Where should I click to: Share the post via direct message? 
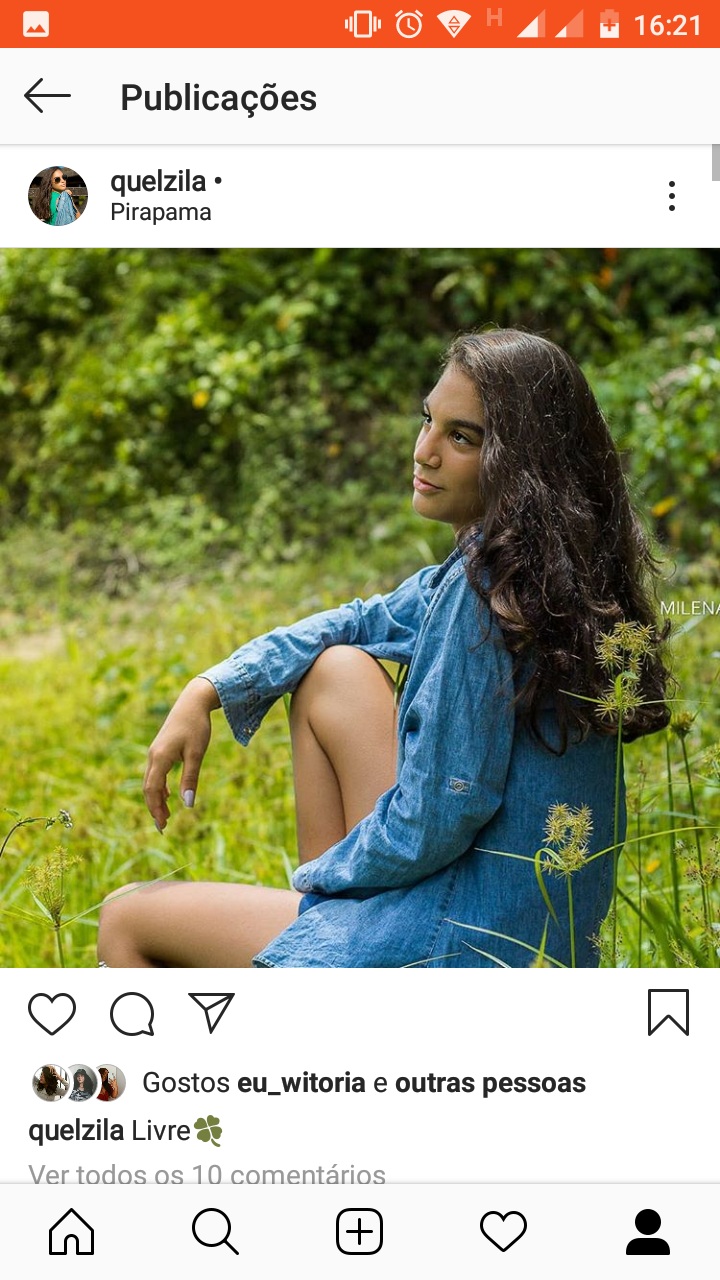coord(212,1013)
